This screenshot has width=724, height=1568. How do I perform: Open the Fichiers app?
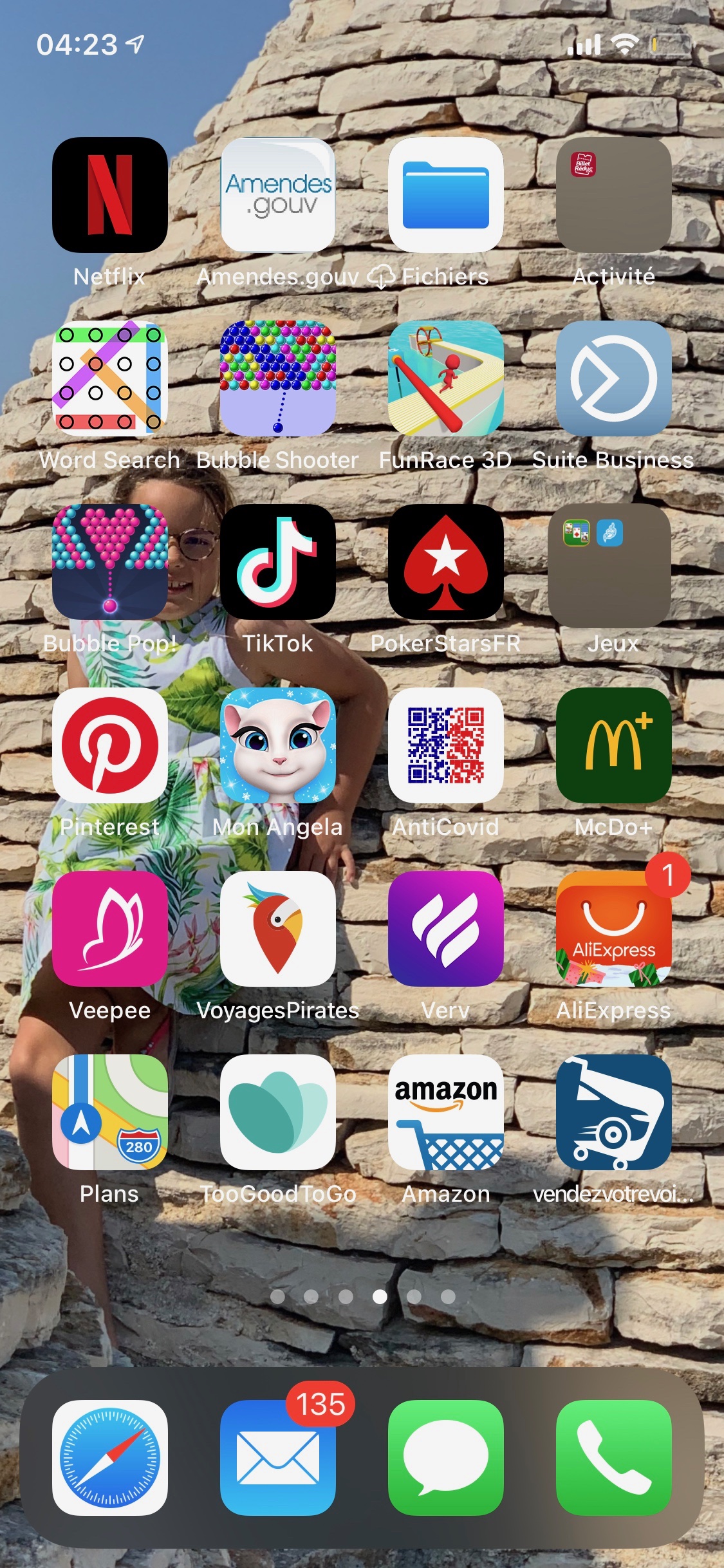pyautogui.click(x=445, y=194)
